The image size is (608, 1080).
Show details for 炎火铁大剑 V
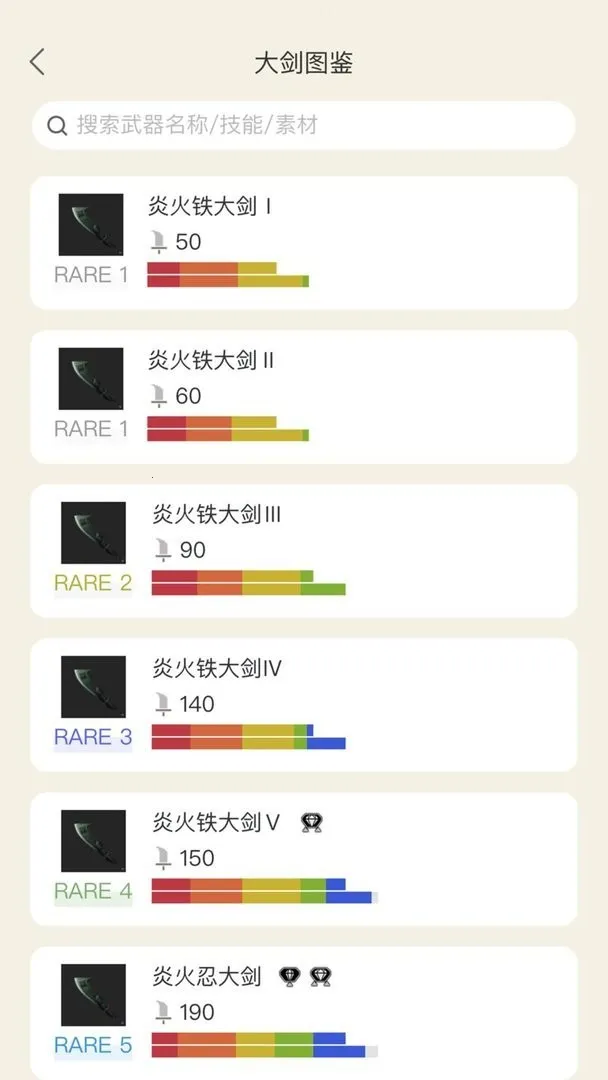click(303, 859)
